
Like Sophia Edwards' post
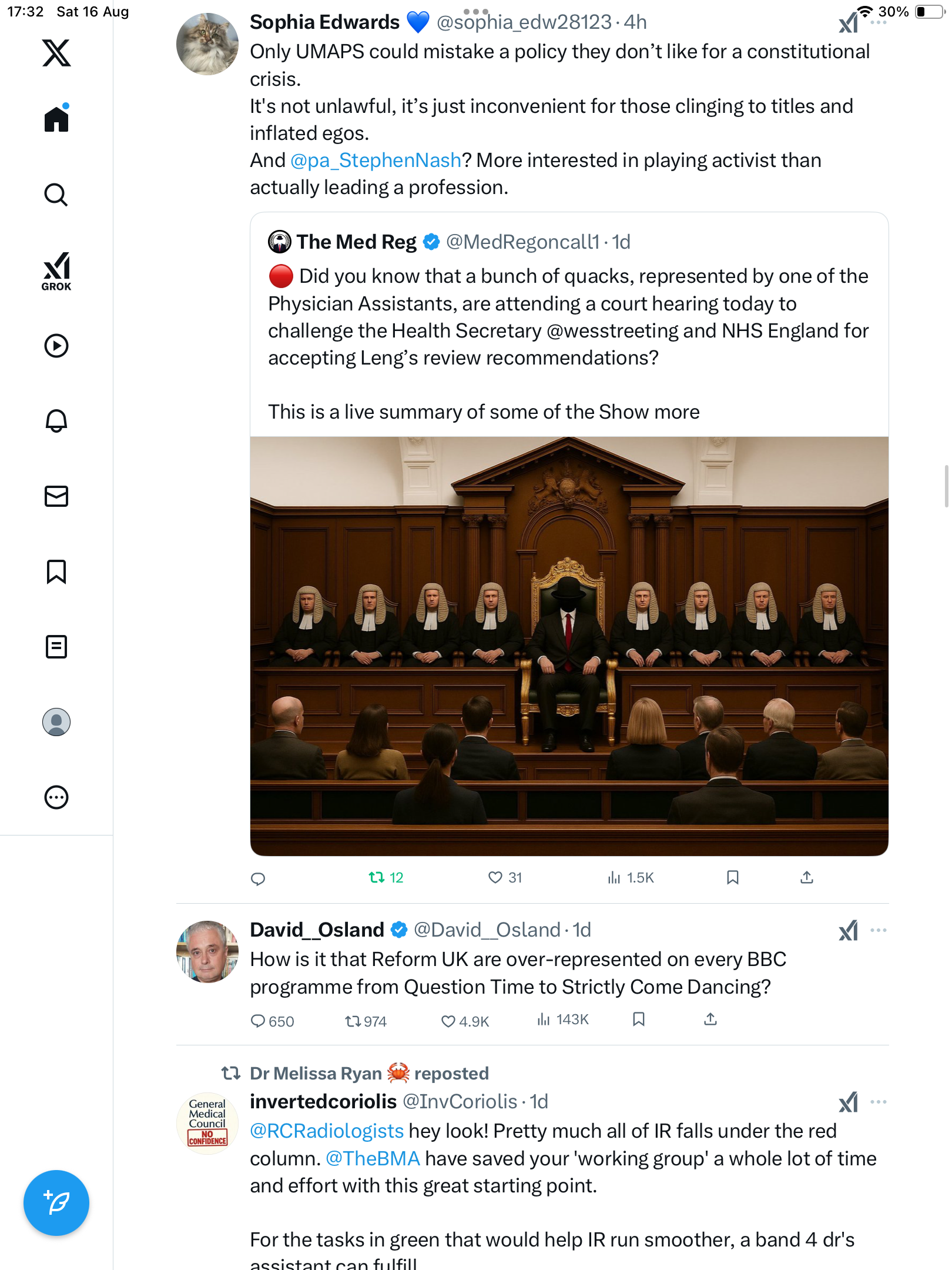point(495,878)
